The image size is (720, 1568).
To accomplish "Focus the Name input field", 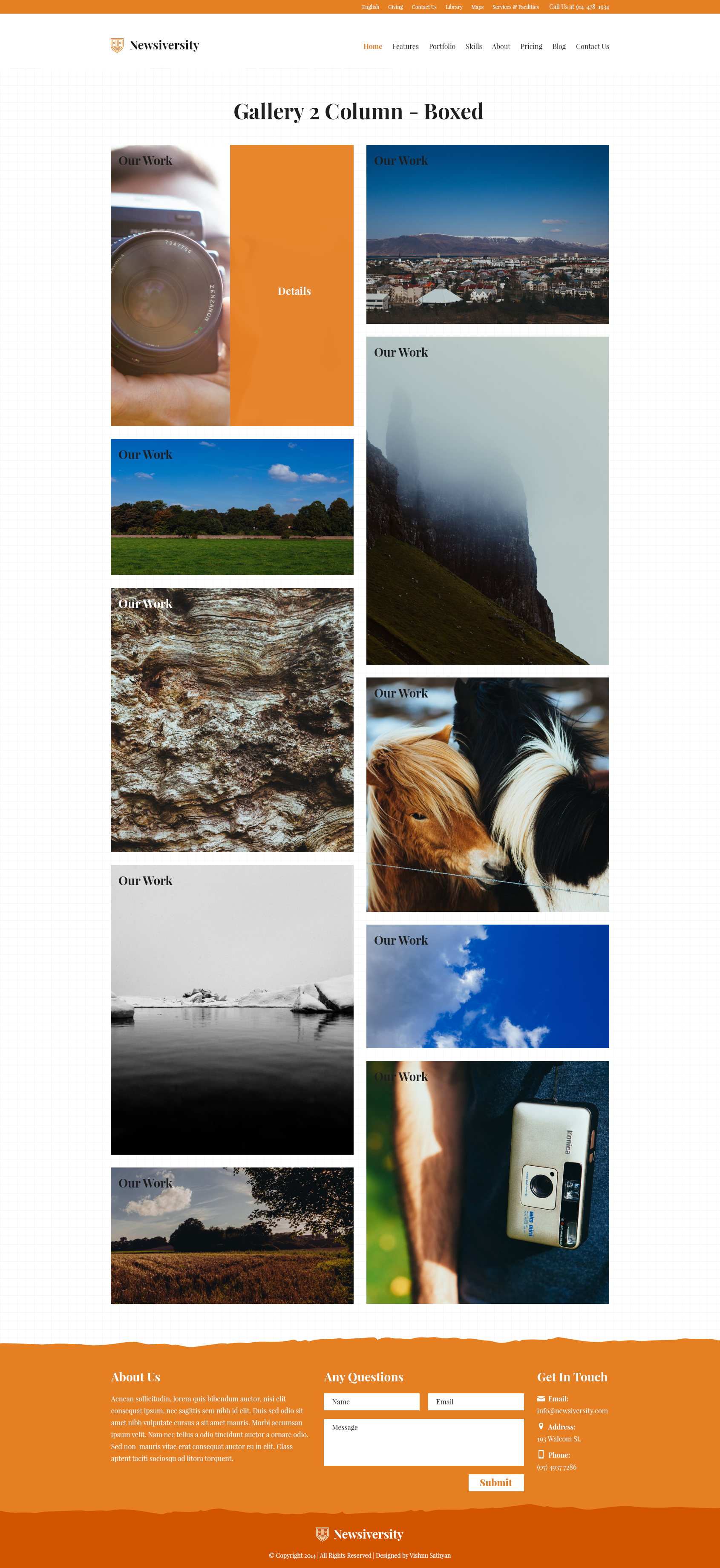I will [371, 1402].
